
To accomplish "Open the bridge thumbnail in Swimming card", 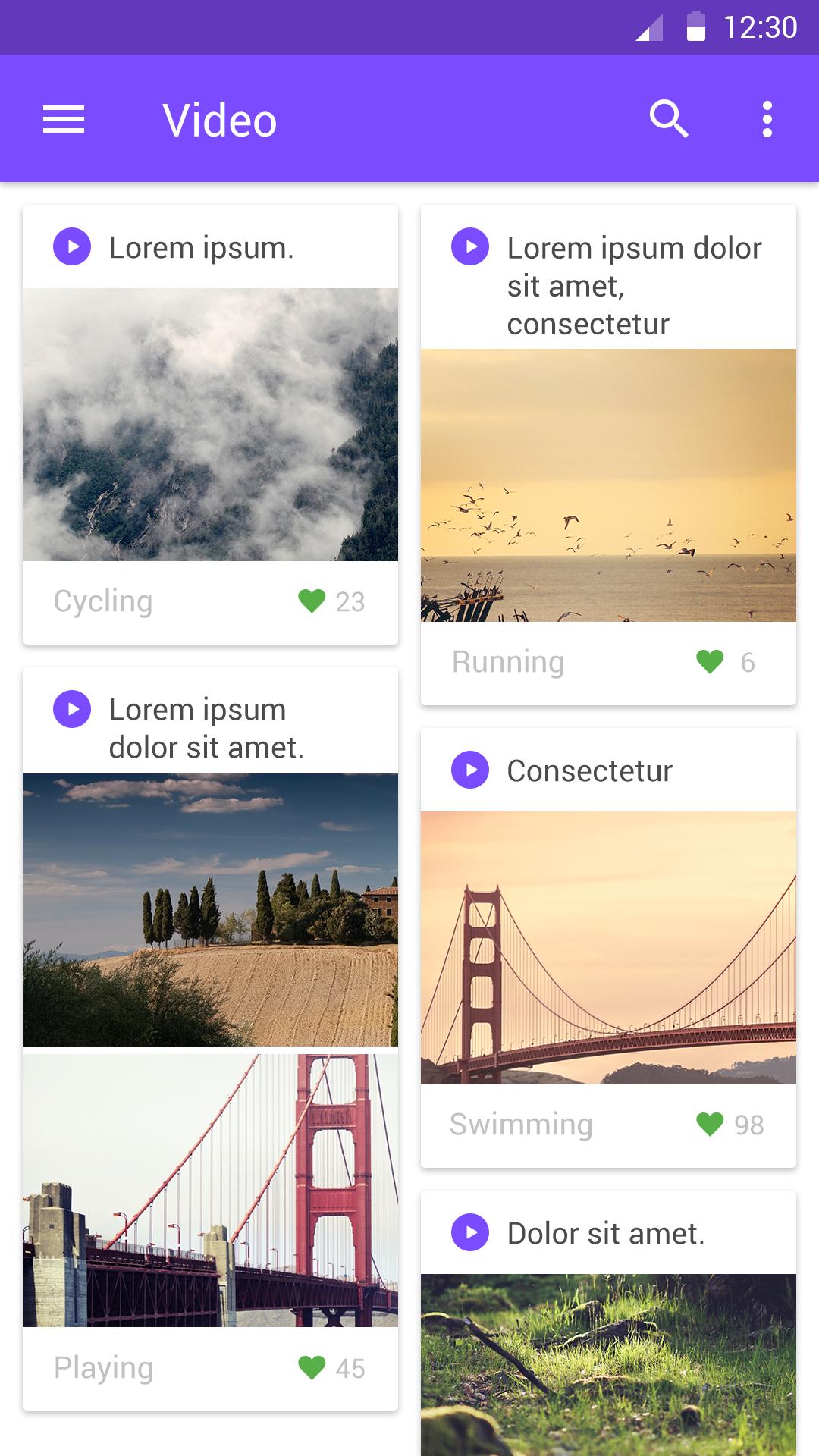I will [x=608, y=948].
